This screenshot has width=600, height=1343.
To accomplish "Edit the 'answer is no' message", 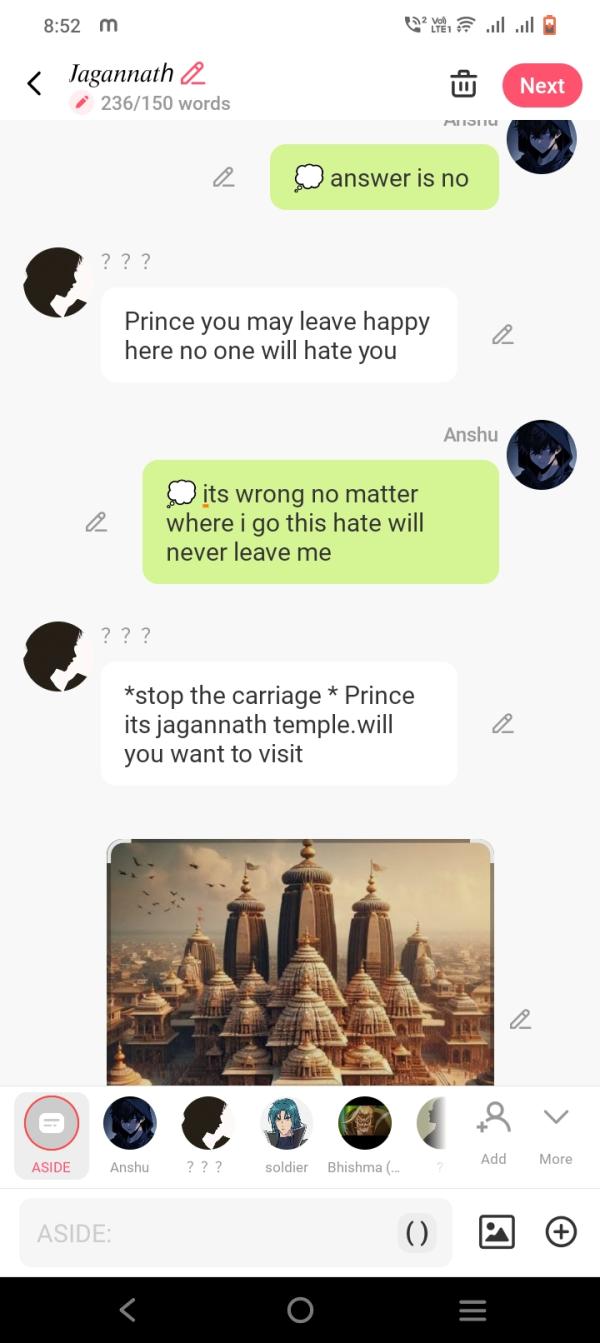I will click(223, 178).
